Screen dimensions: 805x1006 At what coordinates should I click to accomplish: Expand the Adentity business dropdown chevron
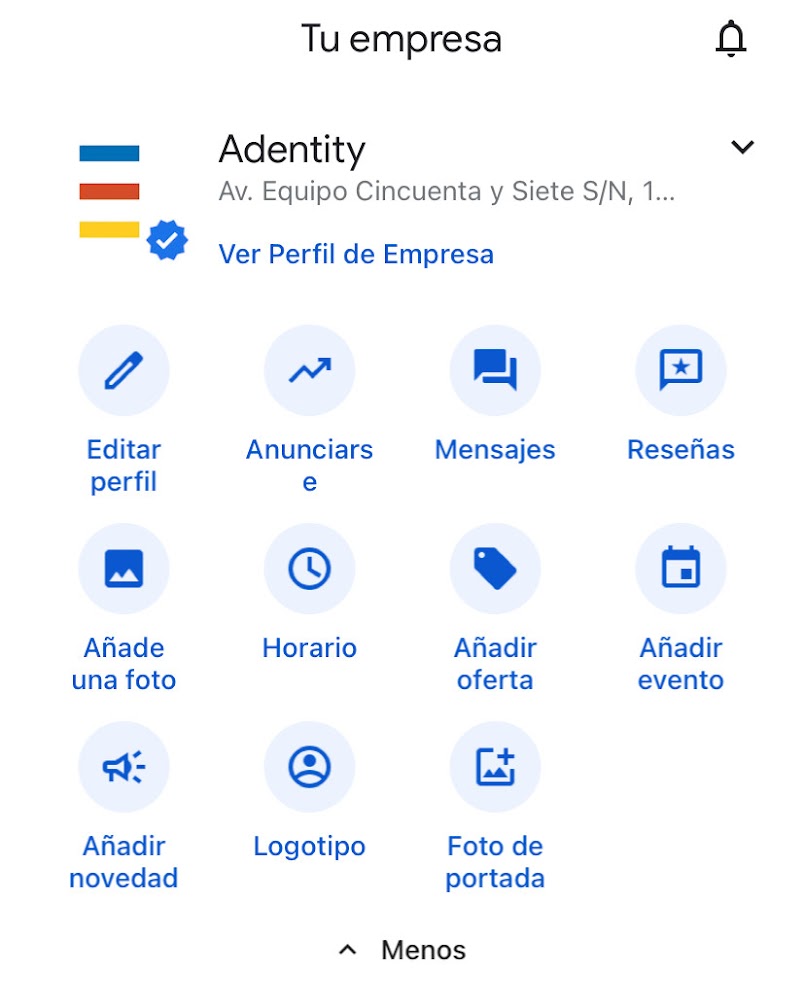pyautogui.click(x=742, y=147)
